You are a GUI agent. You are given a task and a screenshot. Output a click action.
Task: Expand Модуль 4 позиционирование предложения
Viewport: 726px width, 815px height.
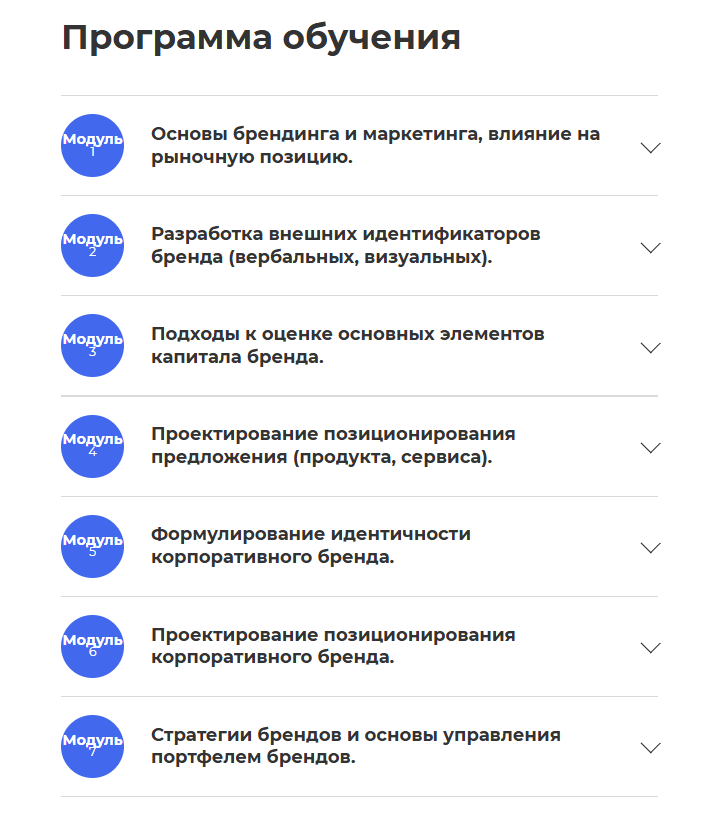(650, 447)
